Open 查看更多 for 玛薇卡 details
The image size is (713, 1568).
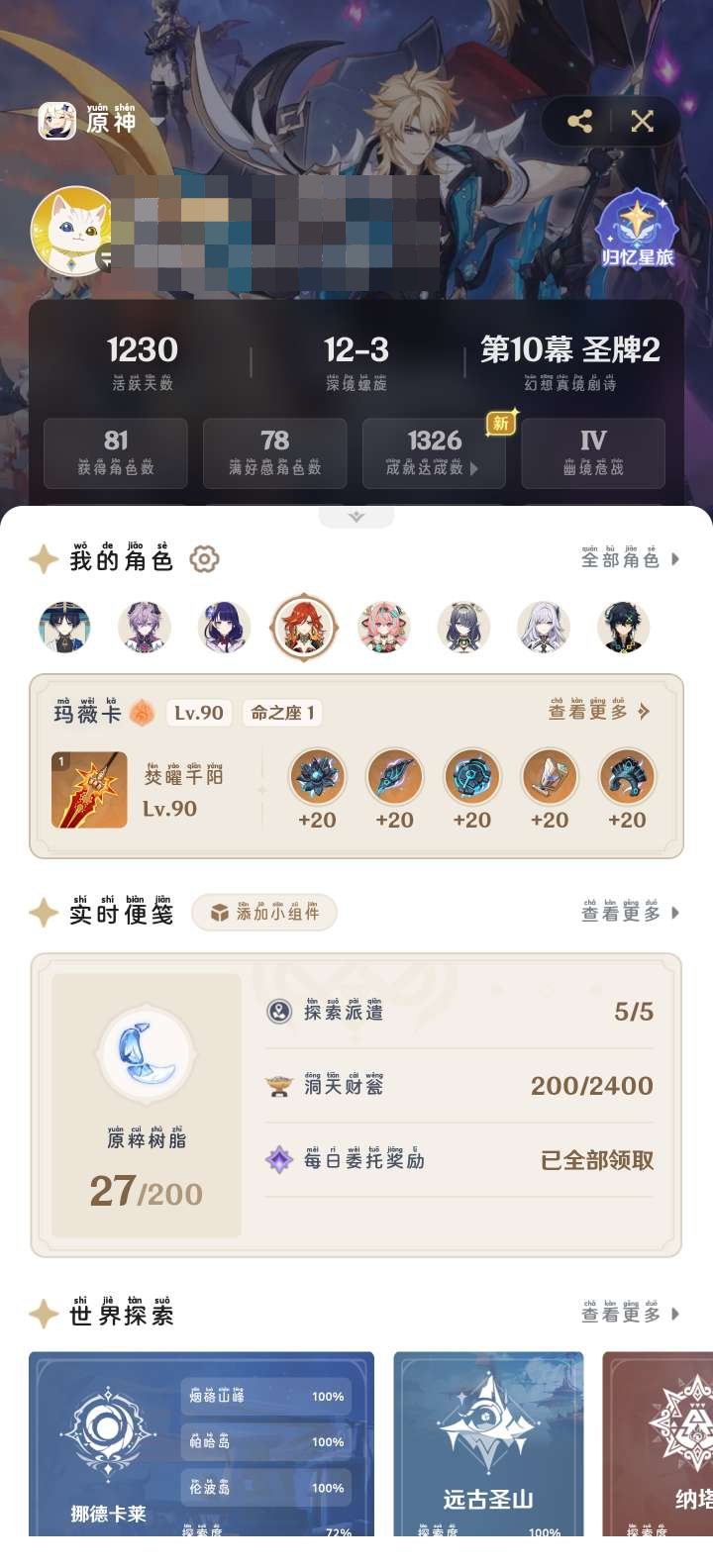[598, 711]
